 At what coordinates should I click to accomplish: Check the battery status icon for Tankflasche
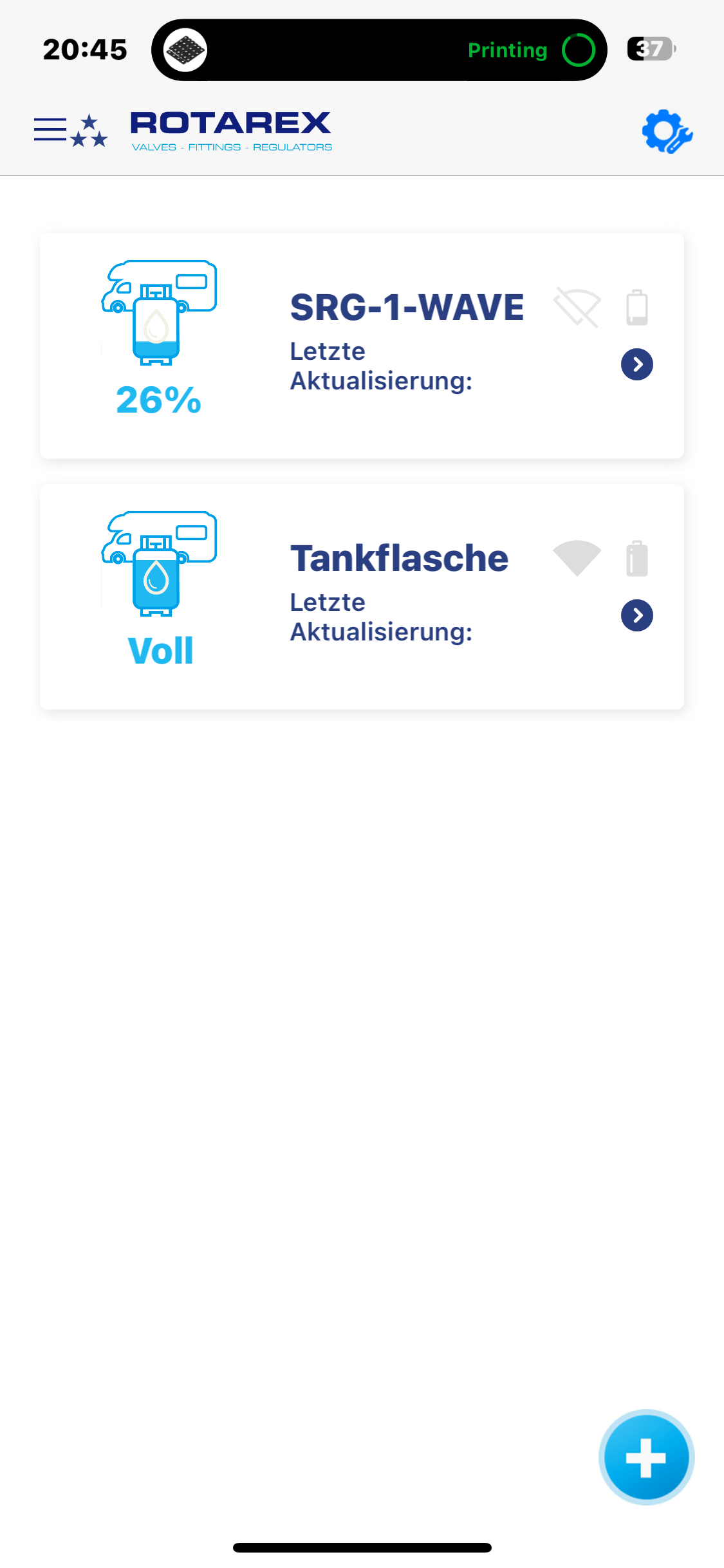pyautogui.click(x=636, y=560)
